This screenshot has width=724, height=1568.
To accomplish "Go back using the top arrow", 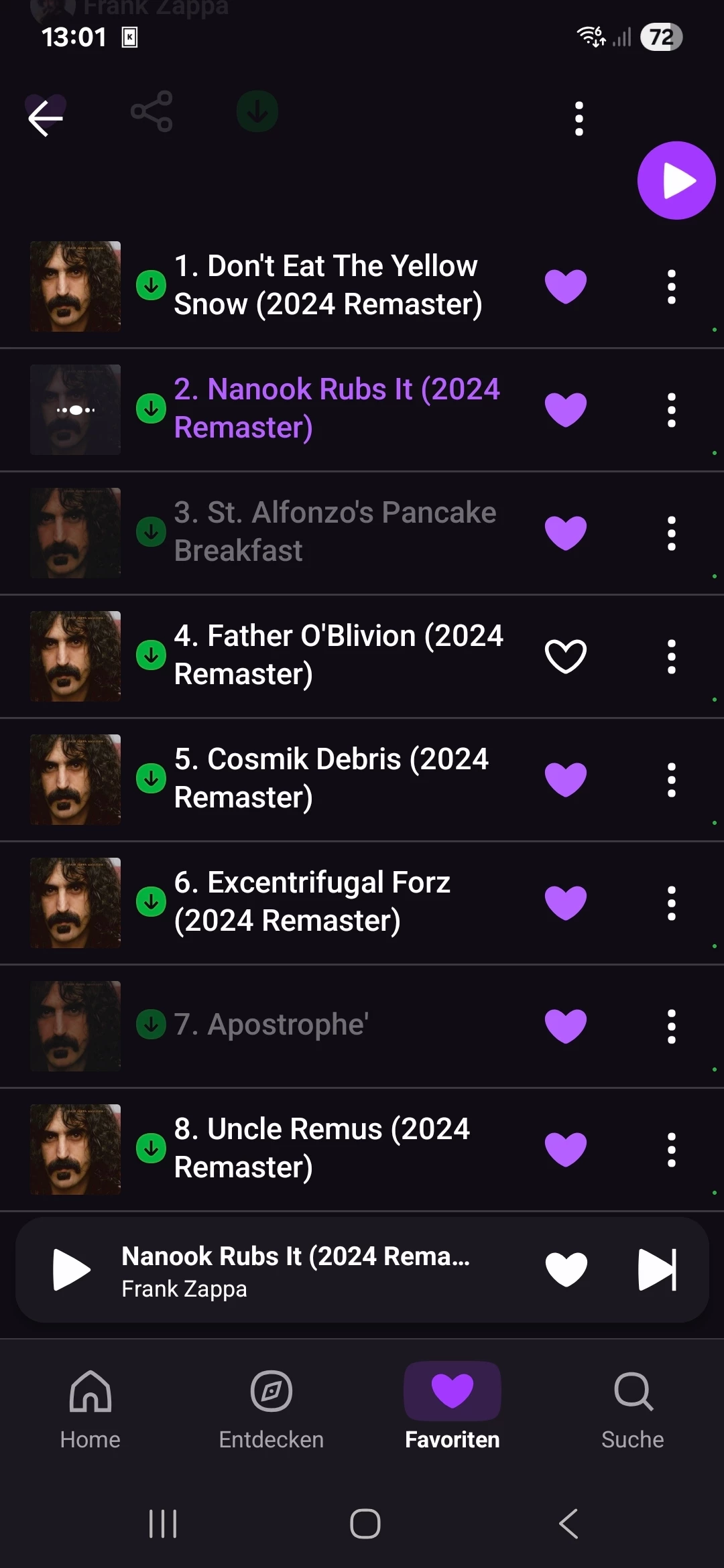I will point(46,119).
